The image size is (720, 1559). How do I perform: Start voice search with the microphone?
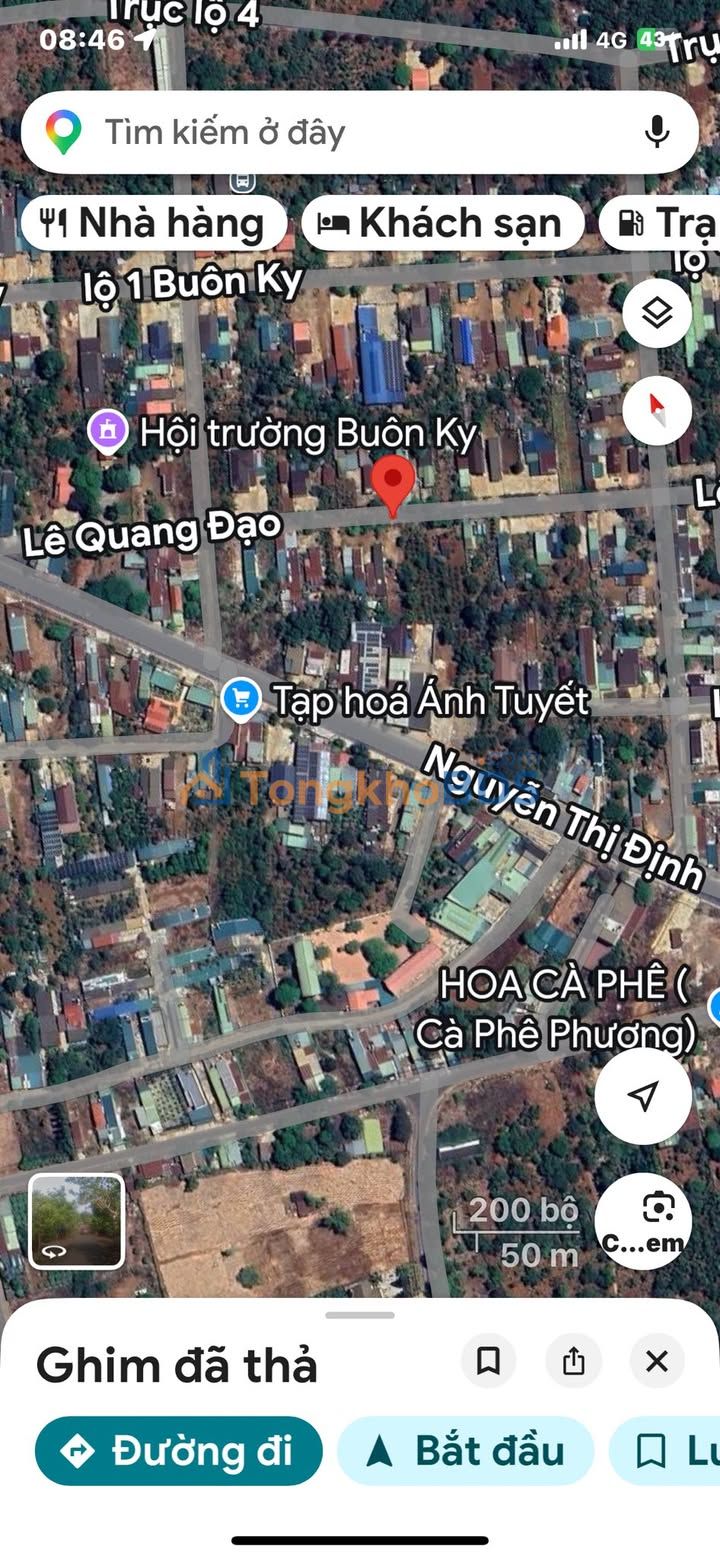(x=656, y=132)
